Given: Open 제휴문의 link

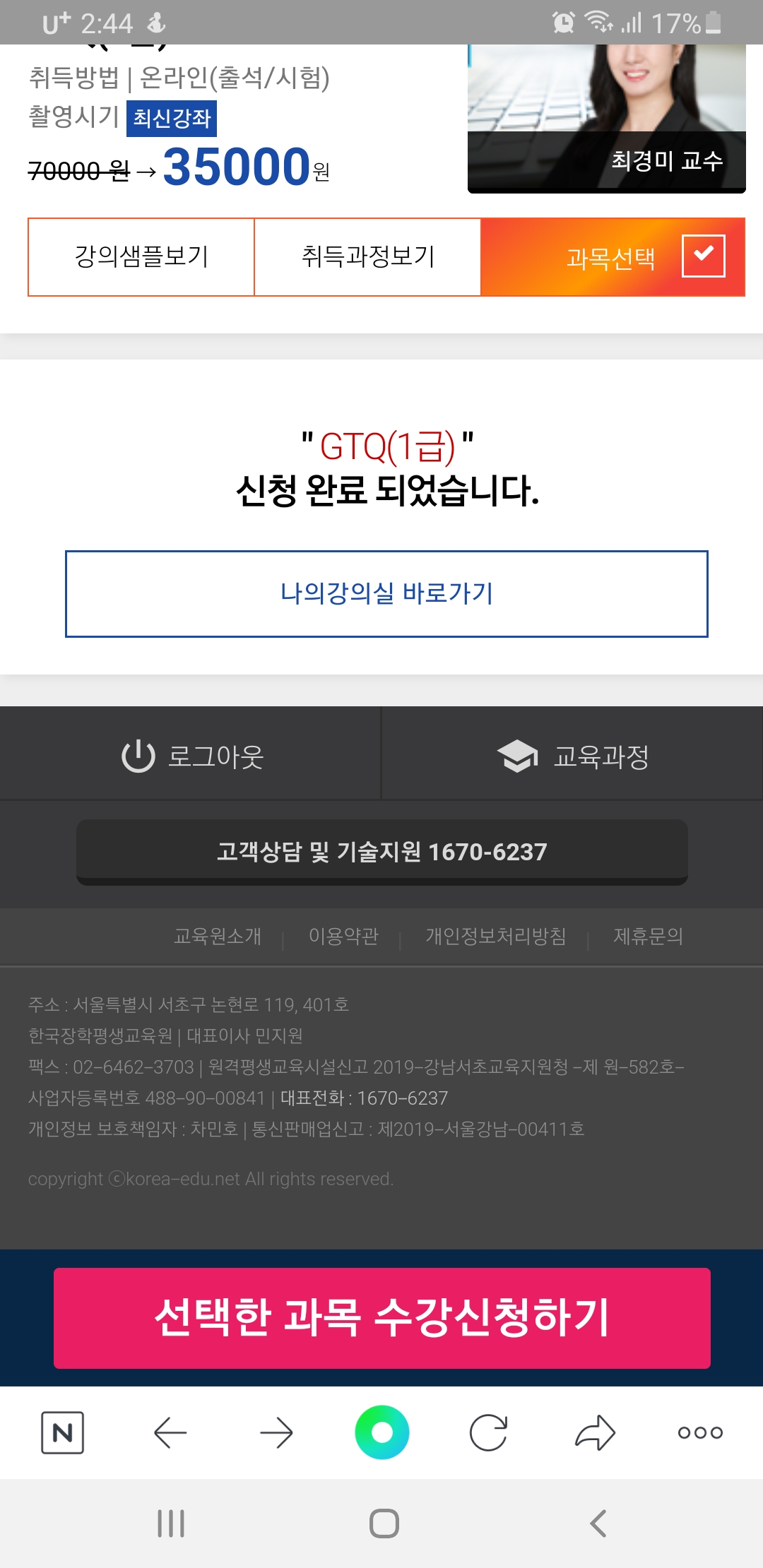Looking at the screenshot, I should click(x=648, y=937).
